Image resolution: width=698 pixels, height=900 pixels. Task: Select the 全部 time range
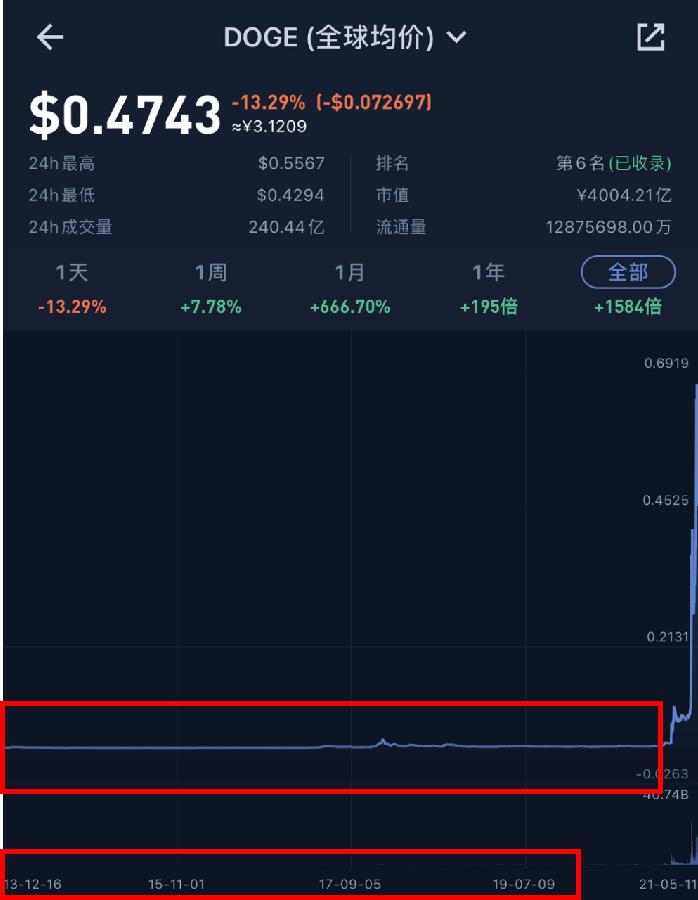tap(628, 272)
